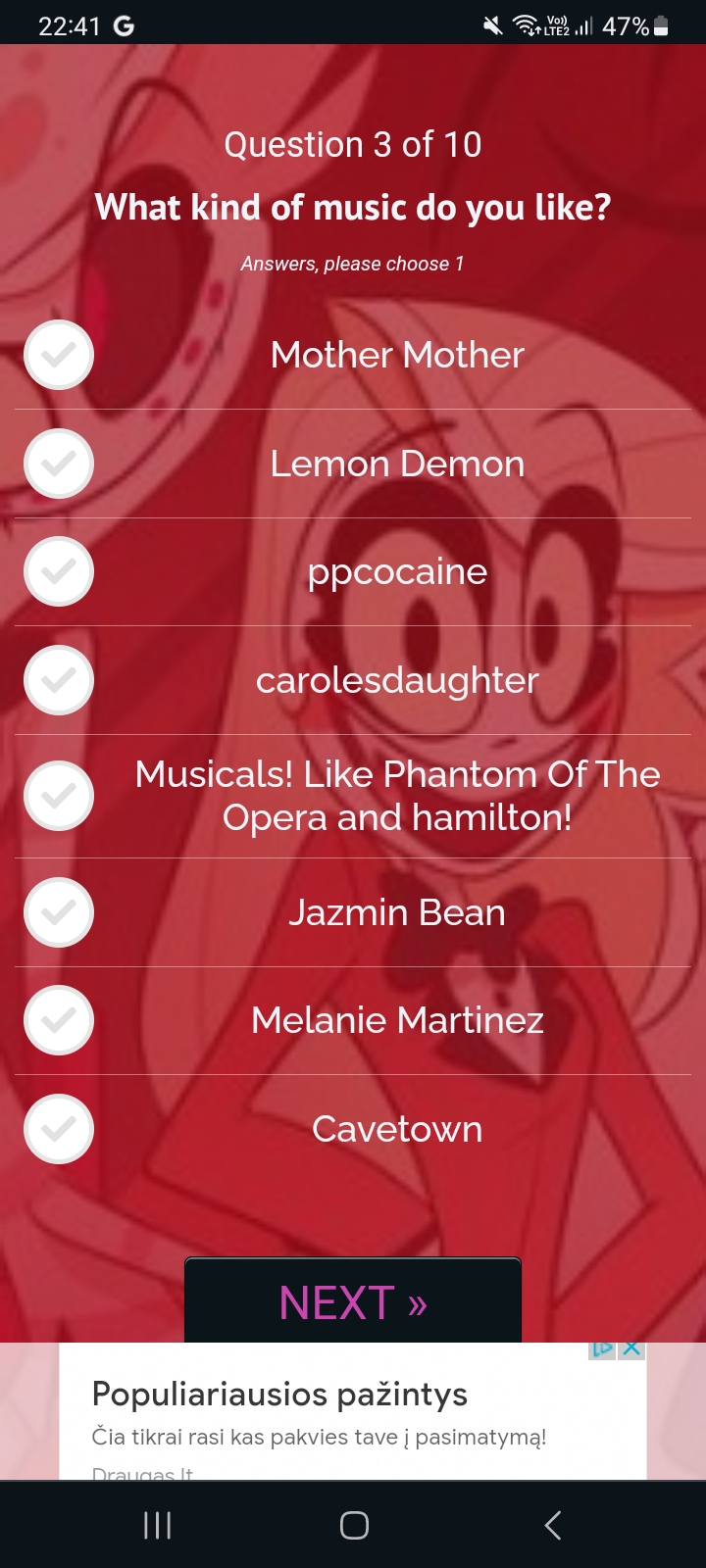Select the Mother Mother answer

[x=353, y=355]
